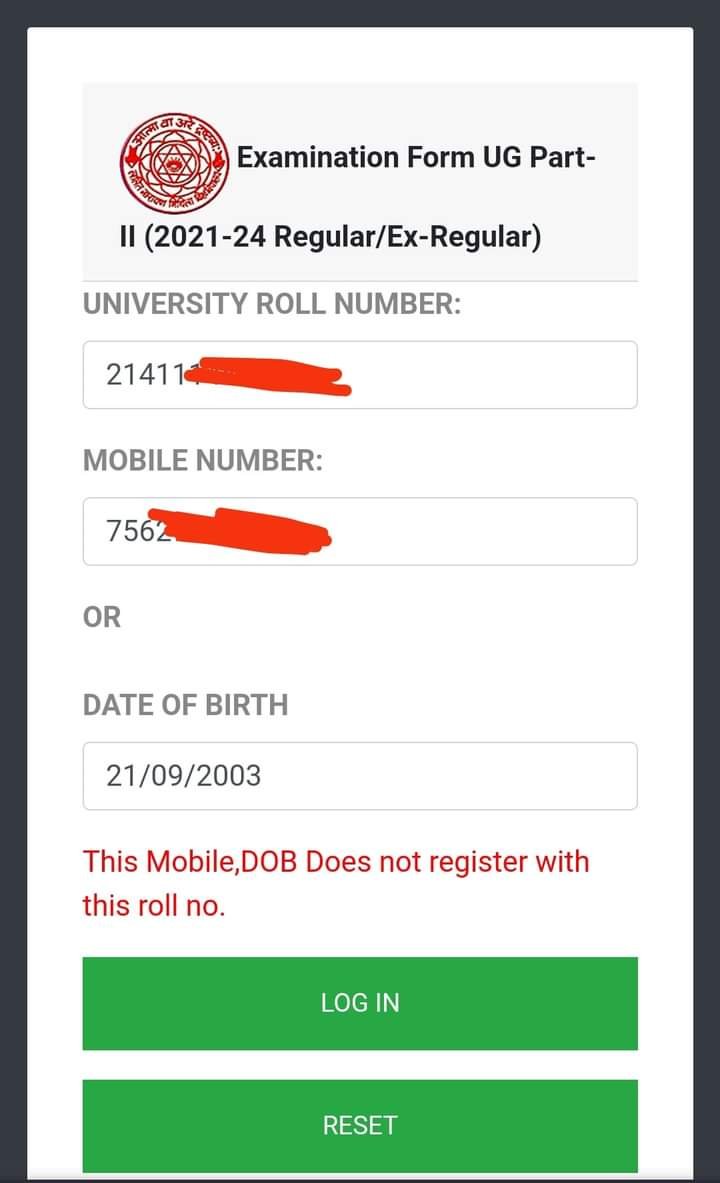
Task: Submit the form with LOG IN
Action: point(360,1003)
